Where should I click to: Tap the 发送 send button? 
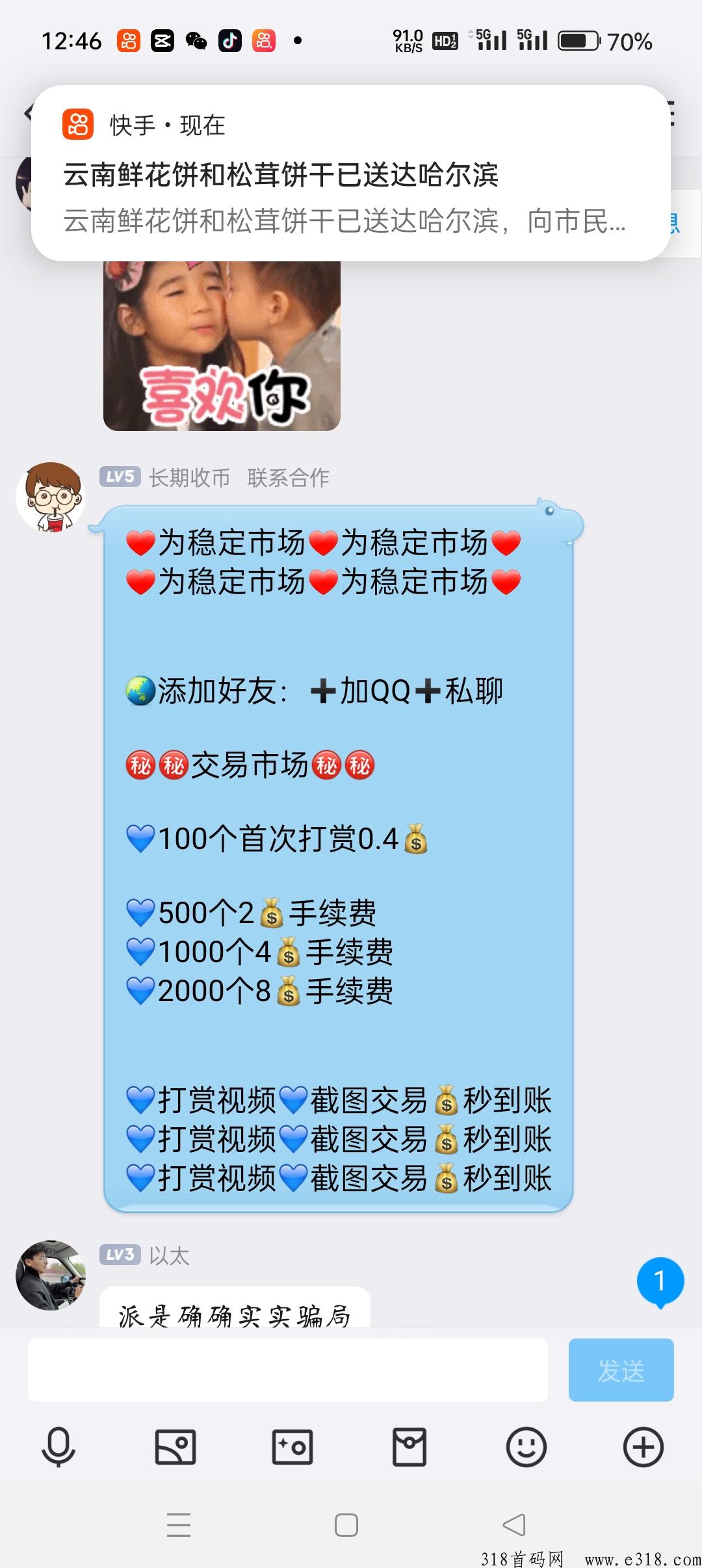(621, 1370)
